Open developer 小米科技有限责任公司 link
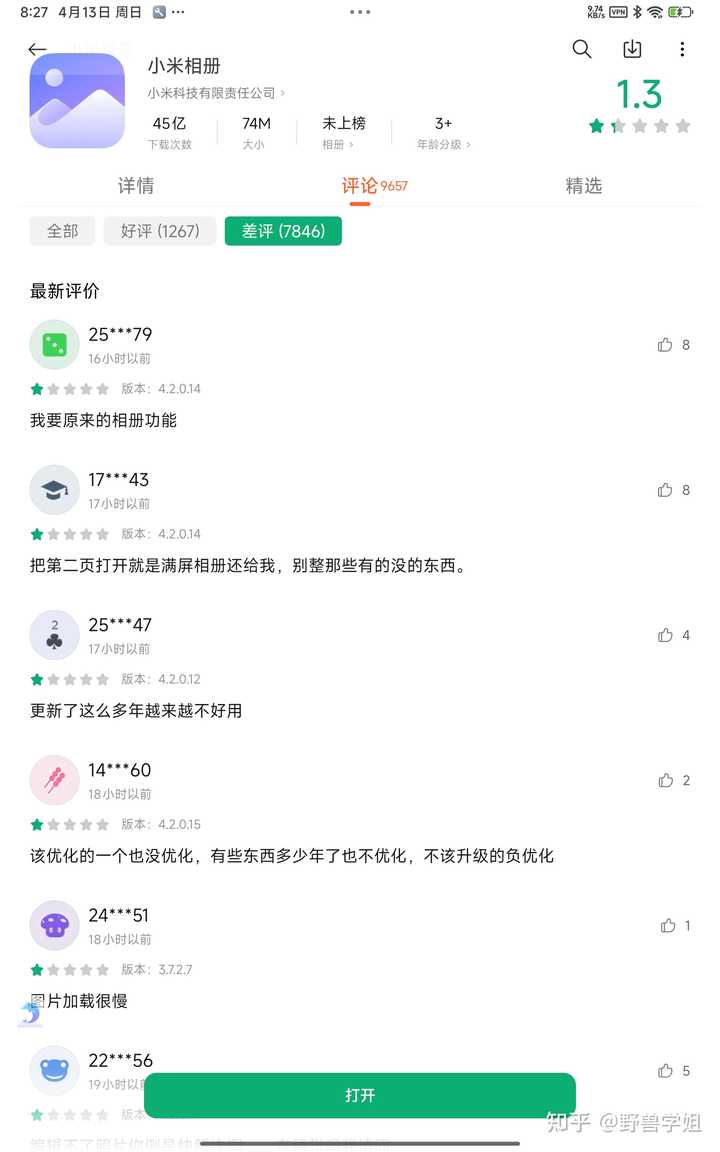This screenshot has width=720, height=1152. (216, 93)
